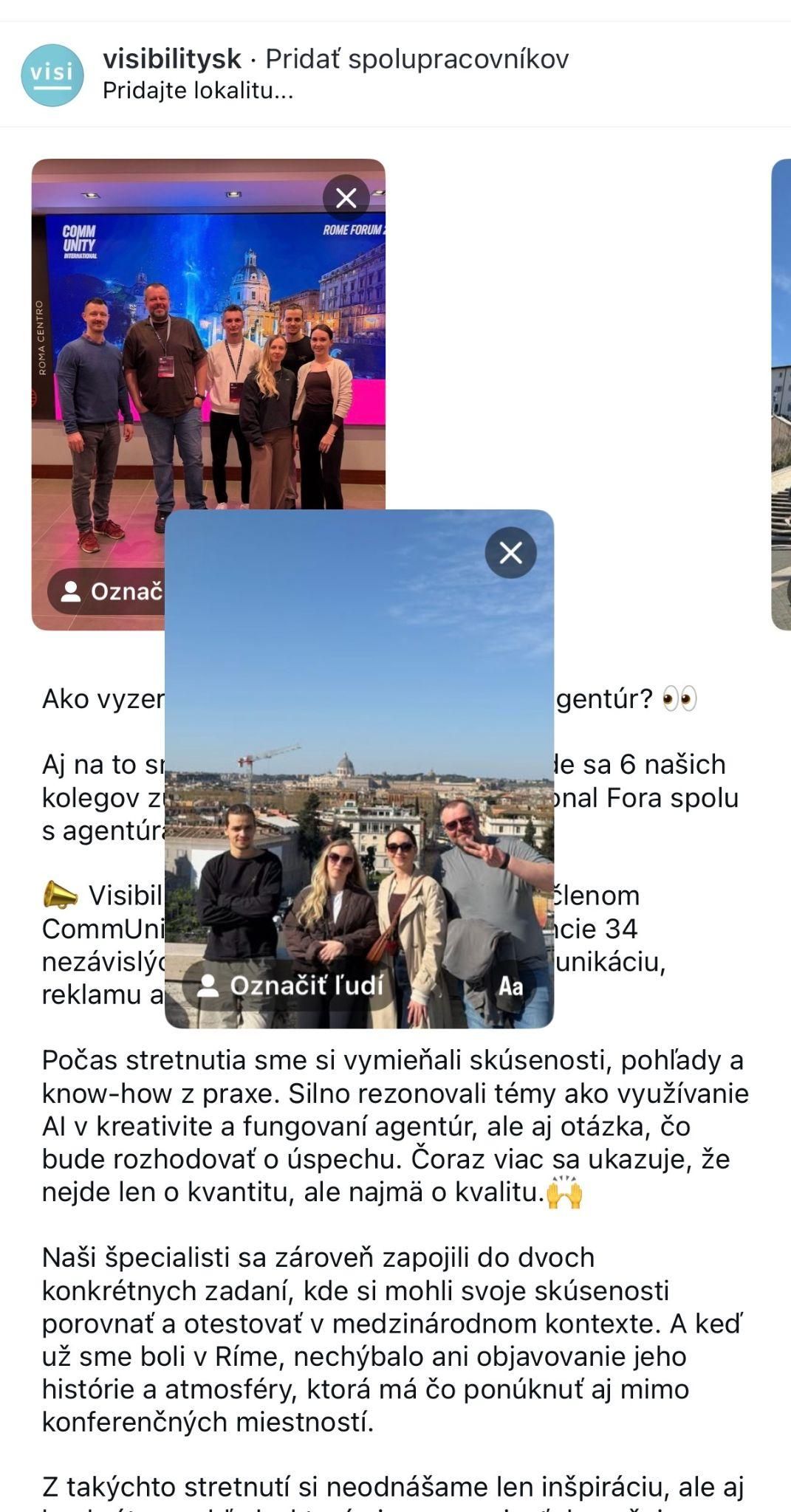Open the partly visible photo at the right edge

(x=781, y=395)
